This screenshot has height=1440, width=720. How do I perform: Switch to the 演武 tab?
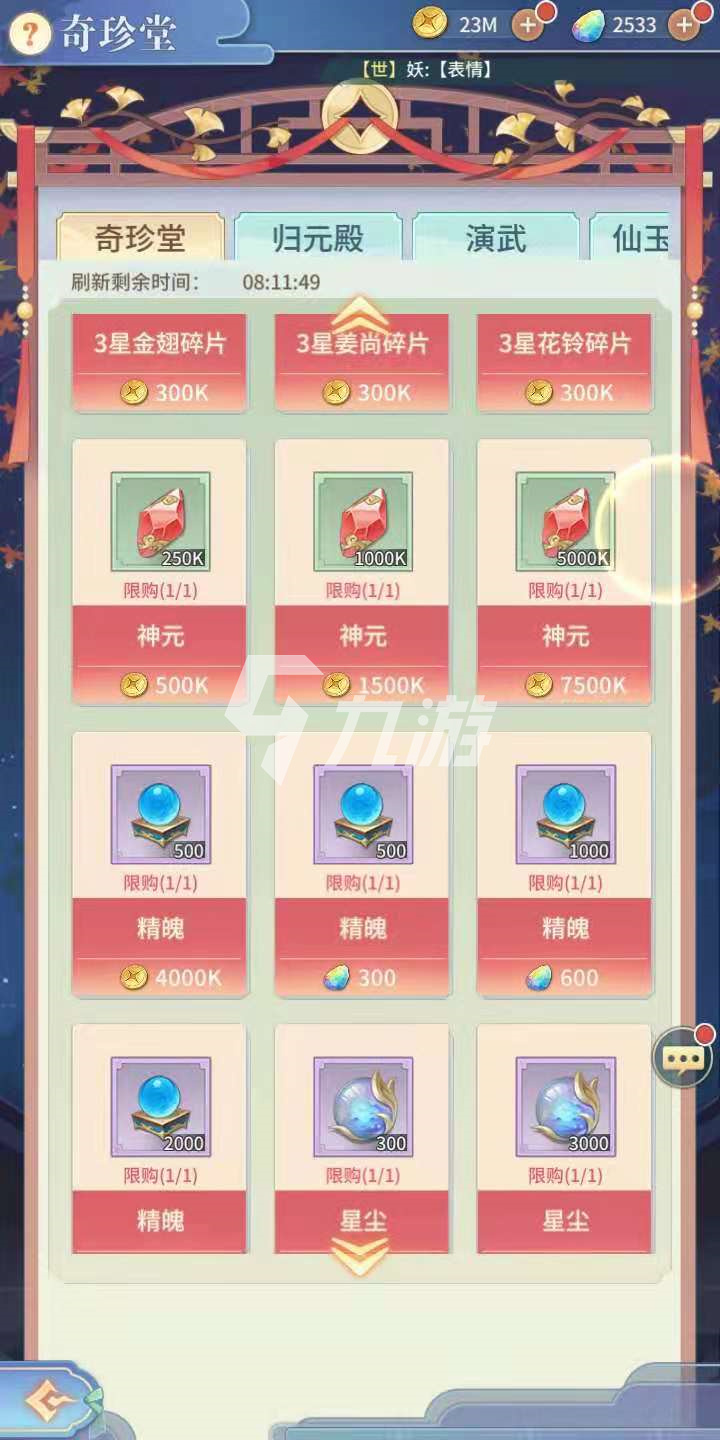point(496,239)
